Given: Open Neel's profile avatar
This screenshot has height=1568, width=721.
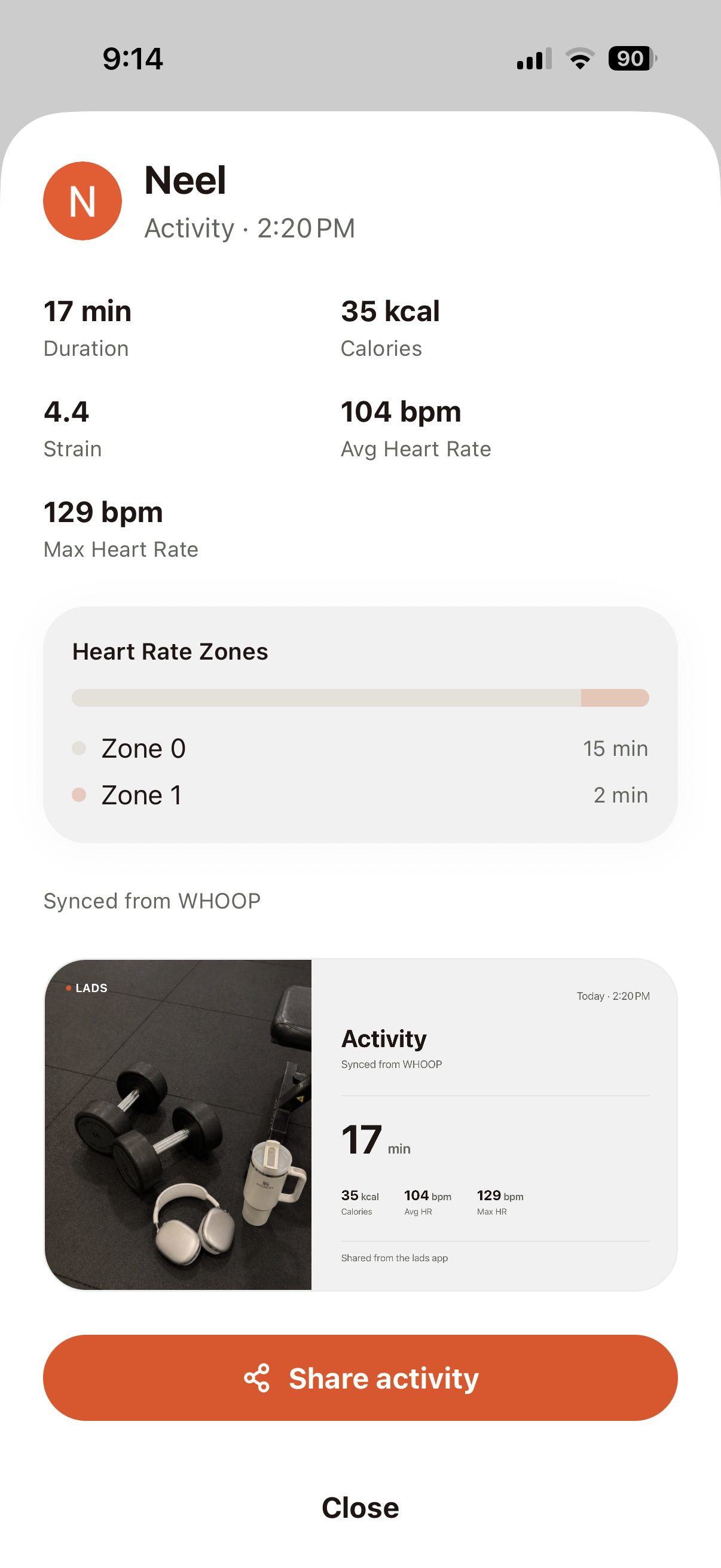Looking at the screenshot, I should click(83, 201).
